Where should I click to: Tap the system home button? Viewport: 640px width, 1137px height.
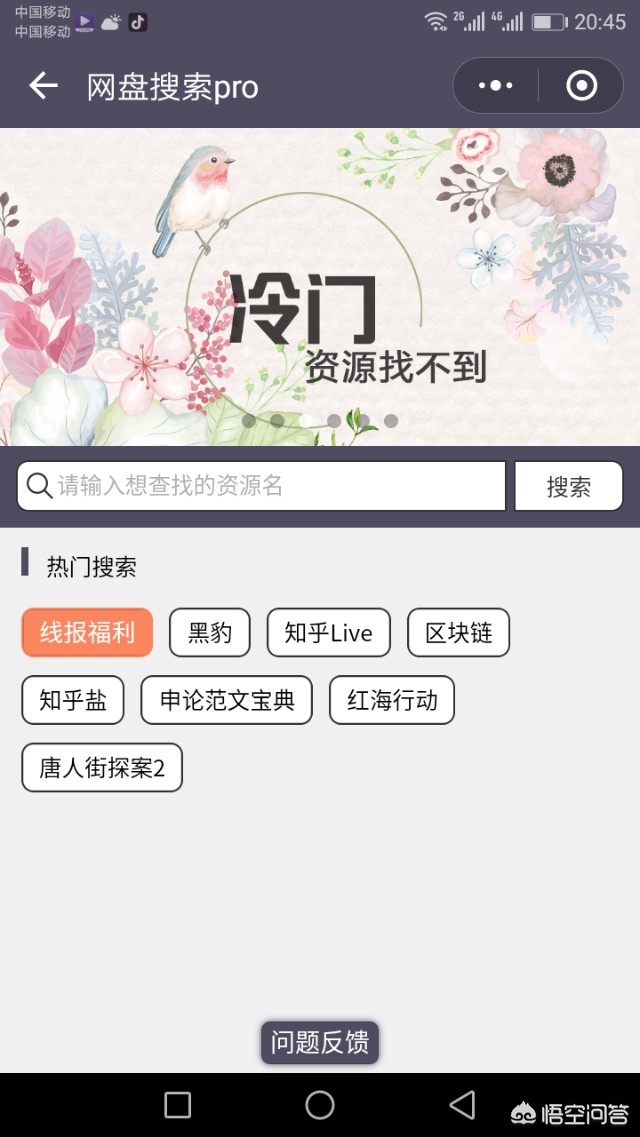(320, 1105)
